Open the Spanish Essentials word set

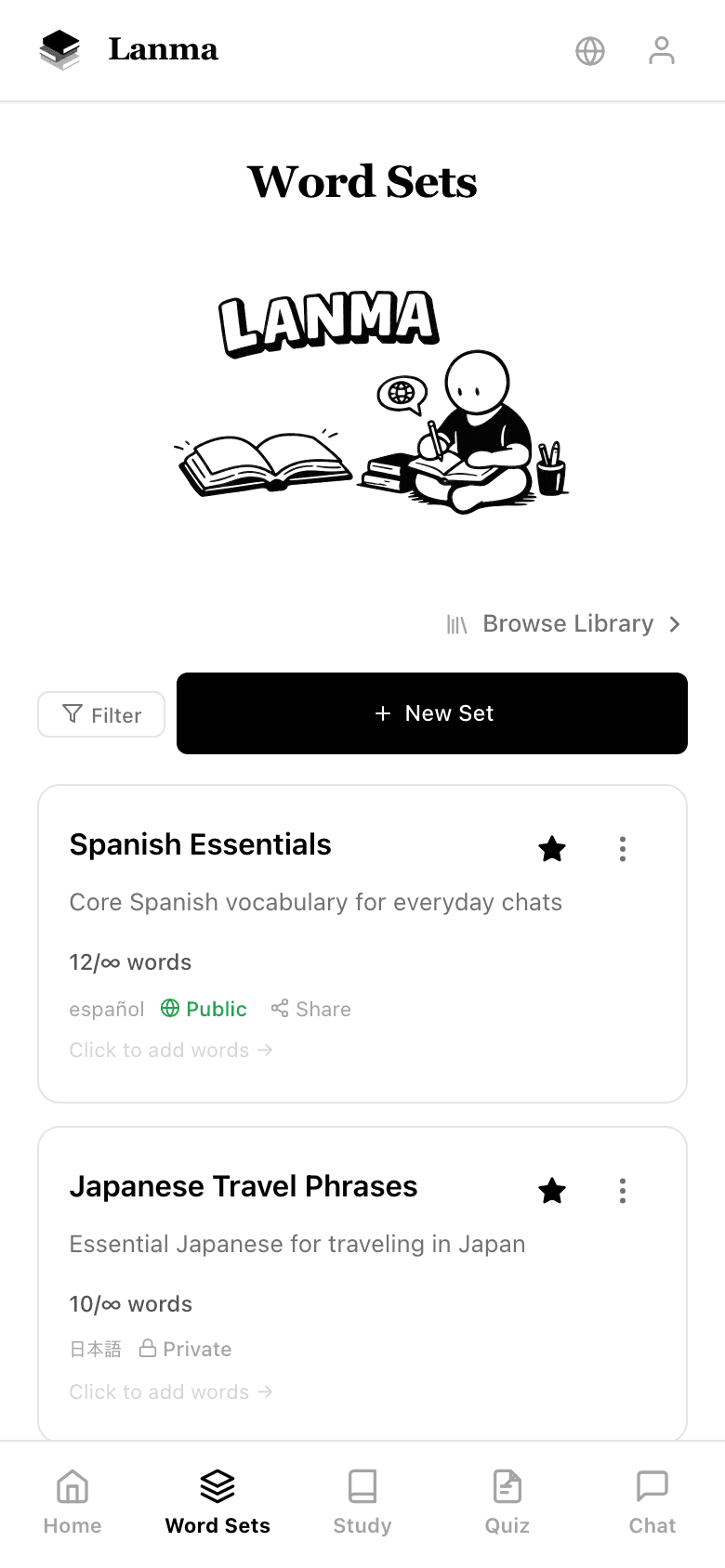pyautogui.click(x=201, y=844)
